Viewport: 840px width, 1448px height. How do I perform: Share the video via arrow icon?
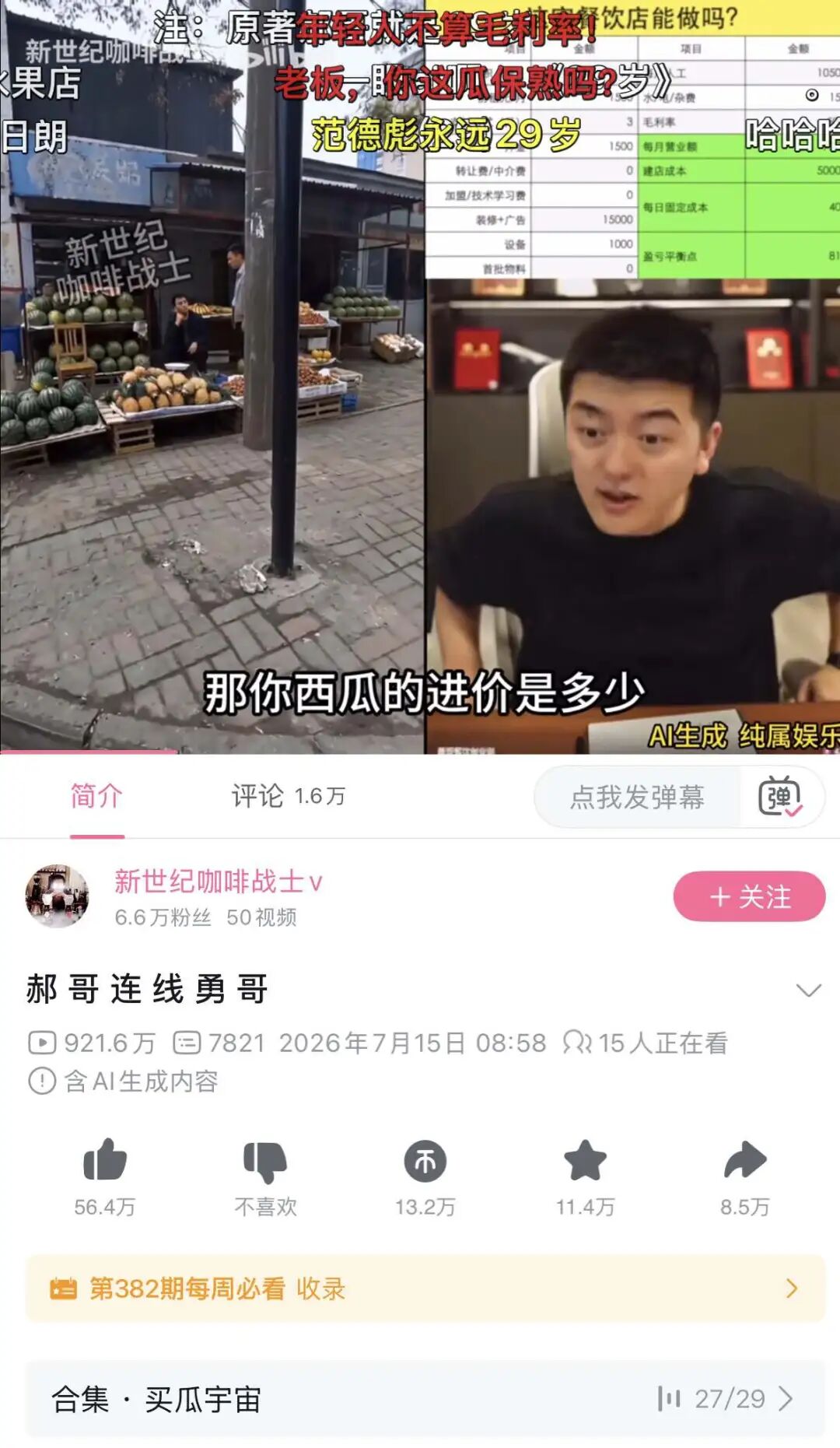(745, 1160)
